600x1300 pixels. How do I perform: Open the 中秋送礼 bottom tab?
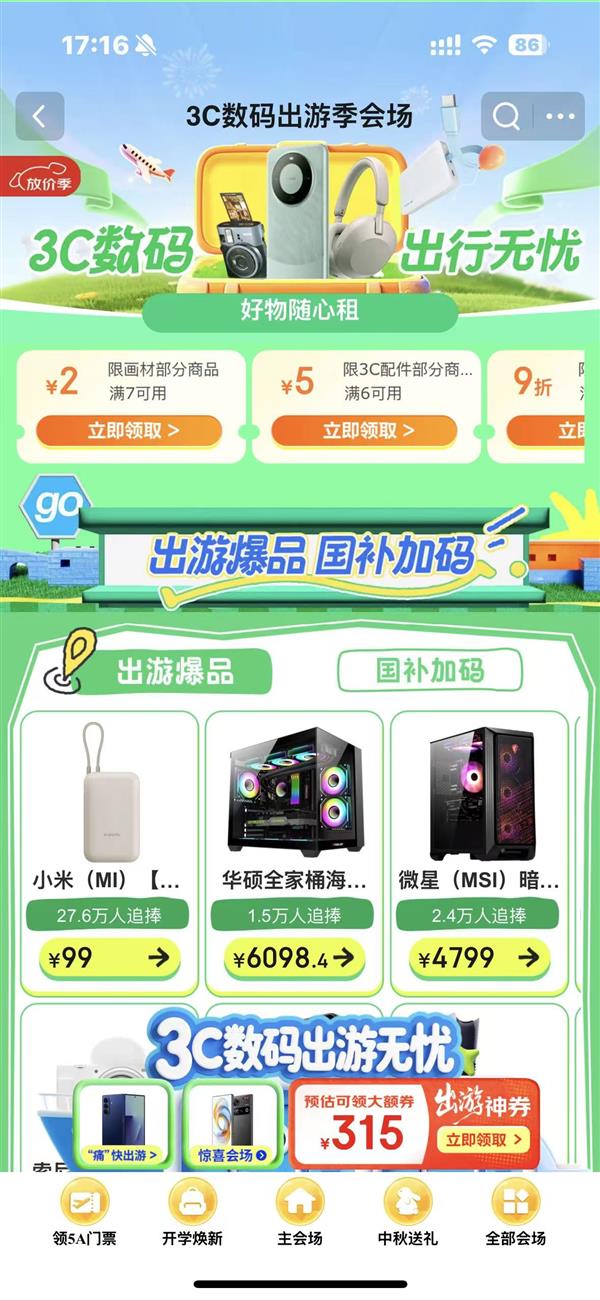pyautogui.click(x=408, y=1212)
